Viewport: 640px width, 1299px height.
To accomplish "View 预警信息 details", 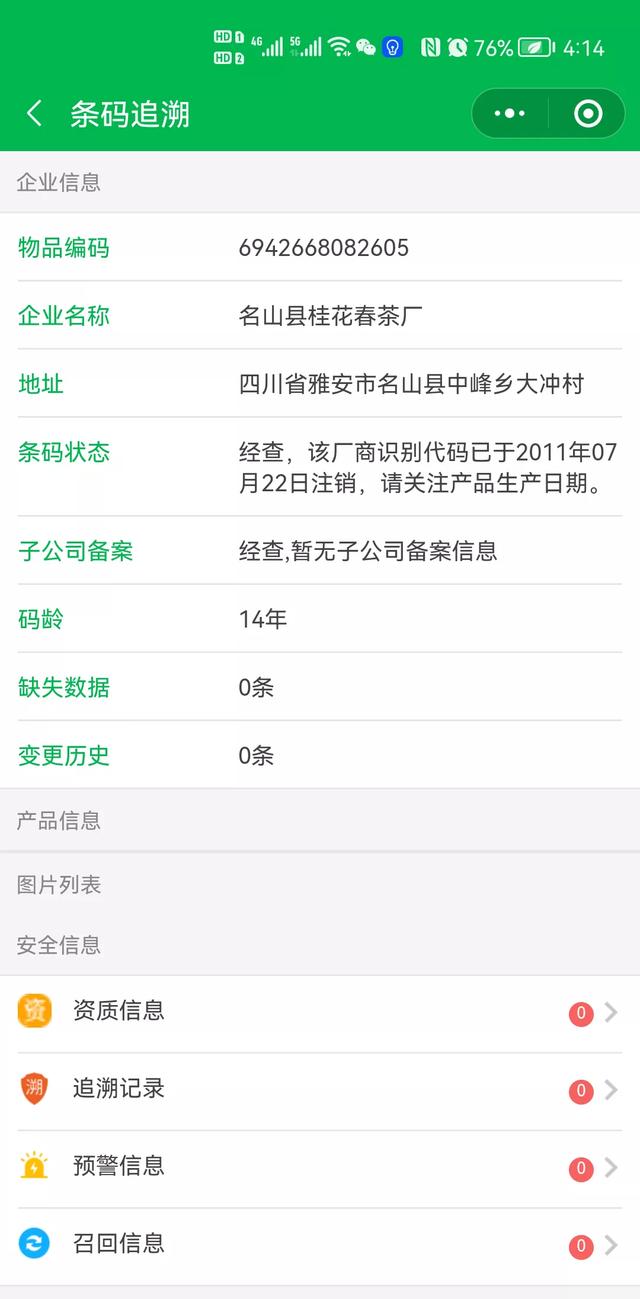I will 320,1168.
